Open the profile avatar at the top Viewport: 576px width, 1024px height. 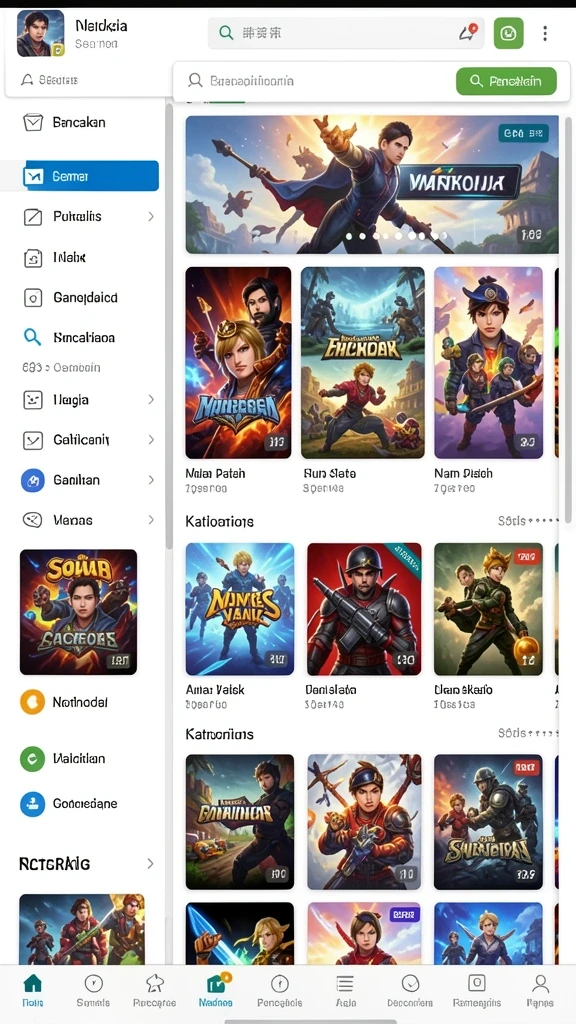40,34
